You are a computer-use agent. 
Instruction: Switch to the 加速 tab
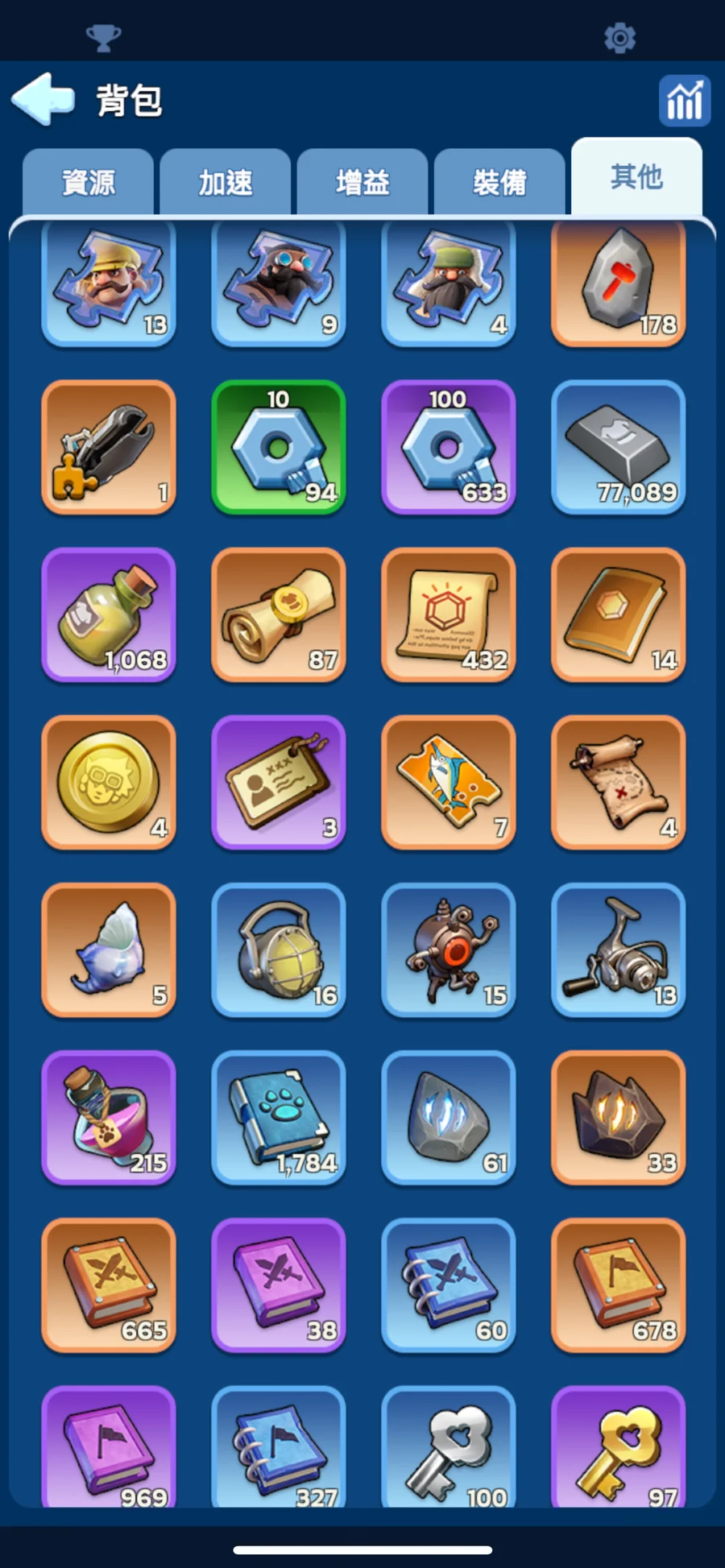click(x=226, y=182)
